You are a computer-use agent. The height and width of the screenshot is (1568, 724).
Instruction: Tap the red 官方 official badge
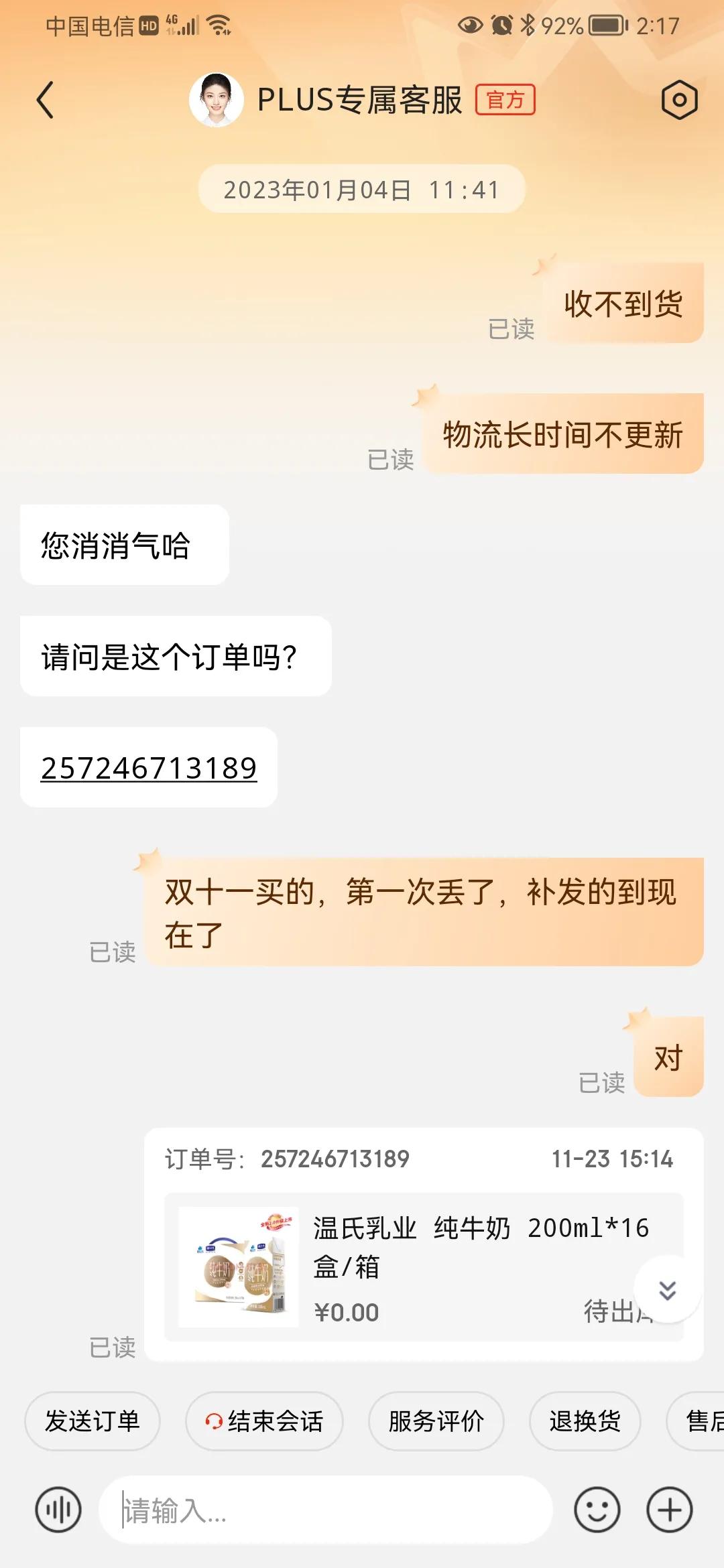(506, 99)
